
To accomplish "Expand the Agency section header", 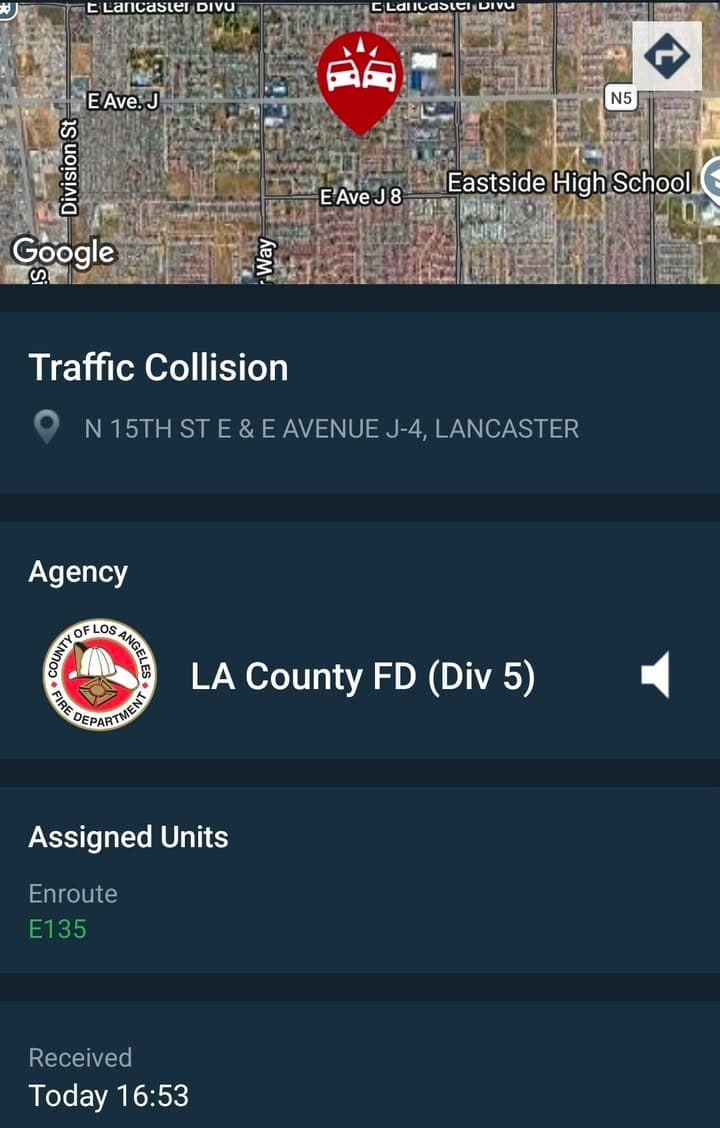I will (79, 571).
